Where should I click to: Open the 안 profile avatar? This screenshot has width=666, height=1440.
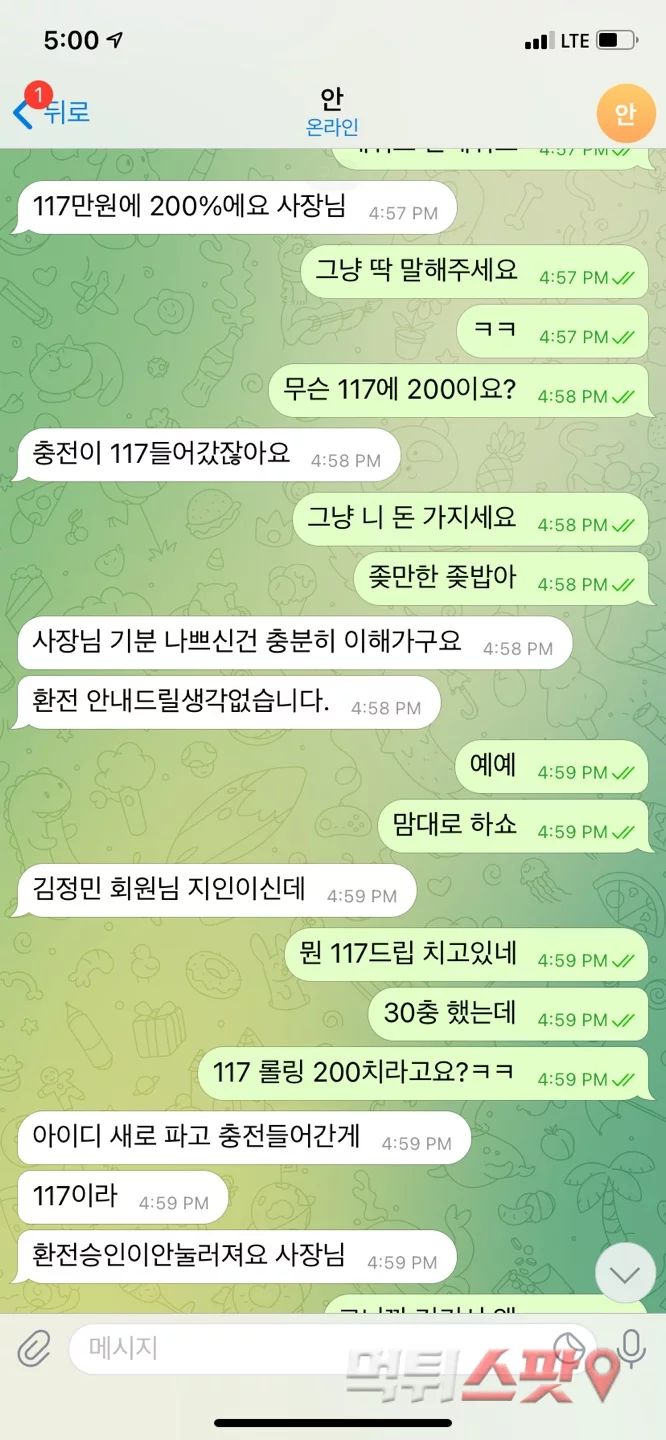[x=625, y=113]
